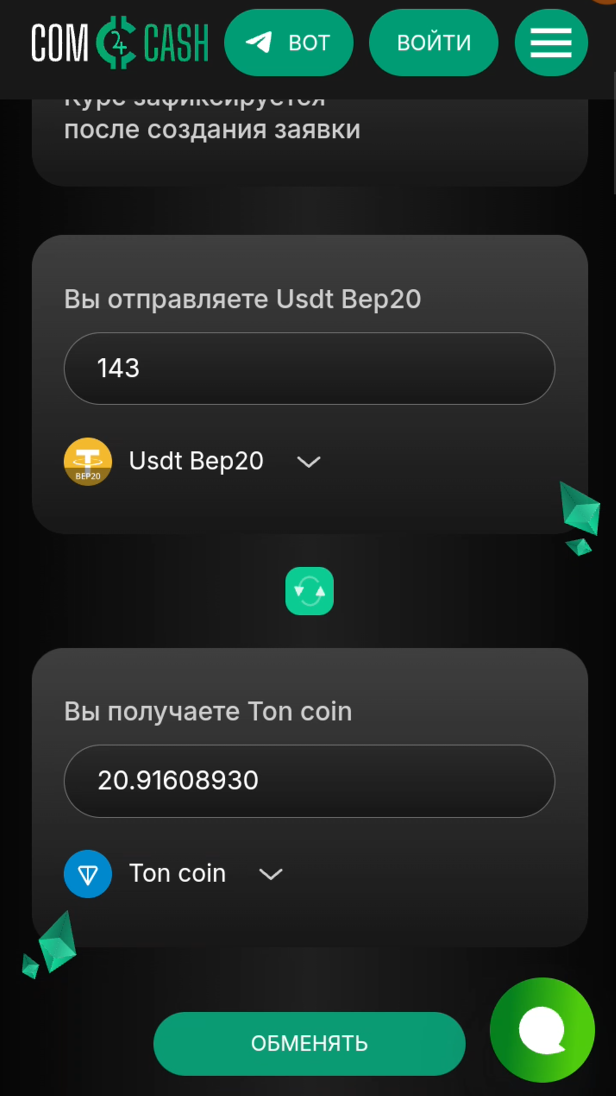616x1096 pixels.
Task: Edit the Usdt Bep20 send amount field
Action: (309, 368)
